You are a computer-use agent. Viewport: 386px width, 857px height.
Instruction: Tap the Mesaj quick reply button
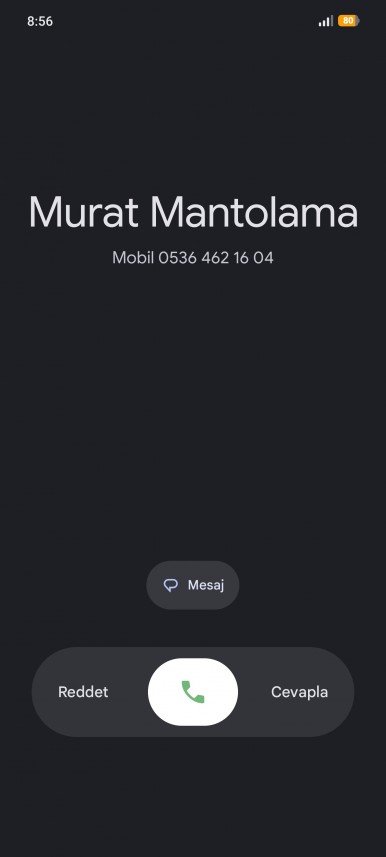coord(192,585)
